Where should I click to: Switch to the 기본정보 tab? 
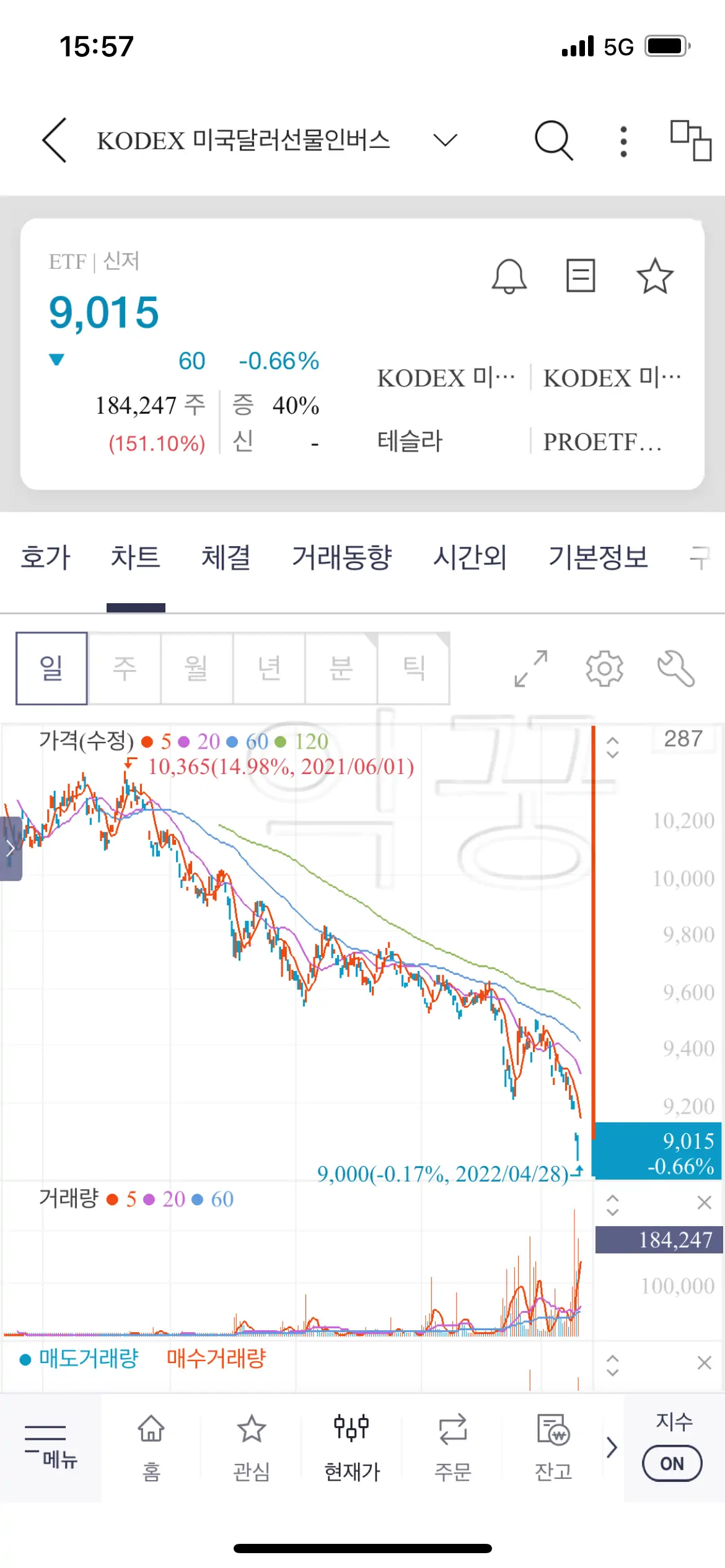pyautogui.click(x=599, y=557)
